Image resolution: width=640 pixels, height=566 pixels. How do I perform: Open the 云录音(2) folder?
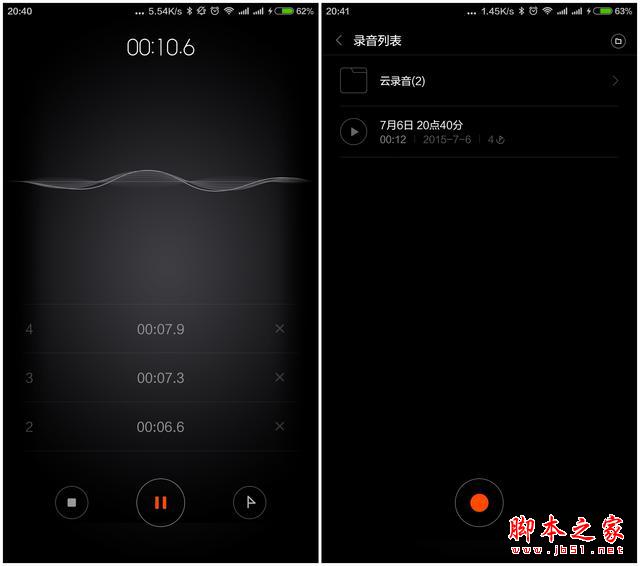478,81
